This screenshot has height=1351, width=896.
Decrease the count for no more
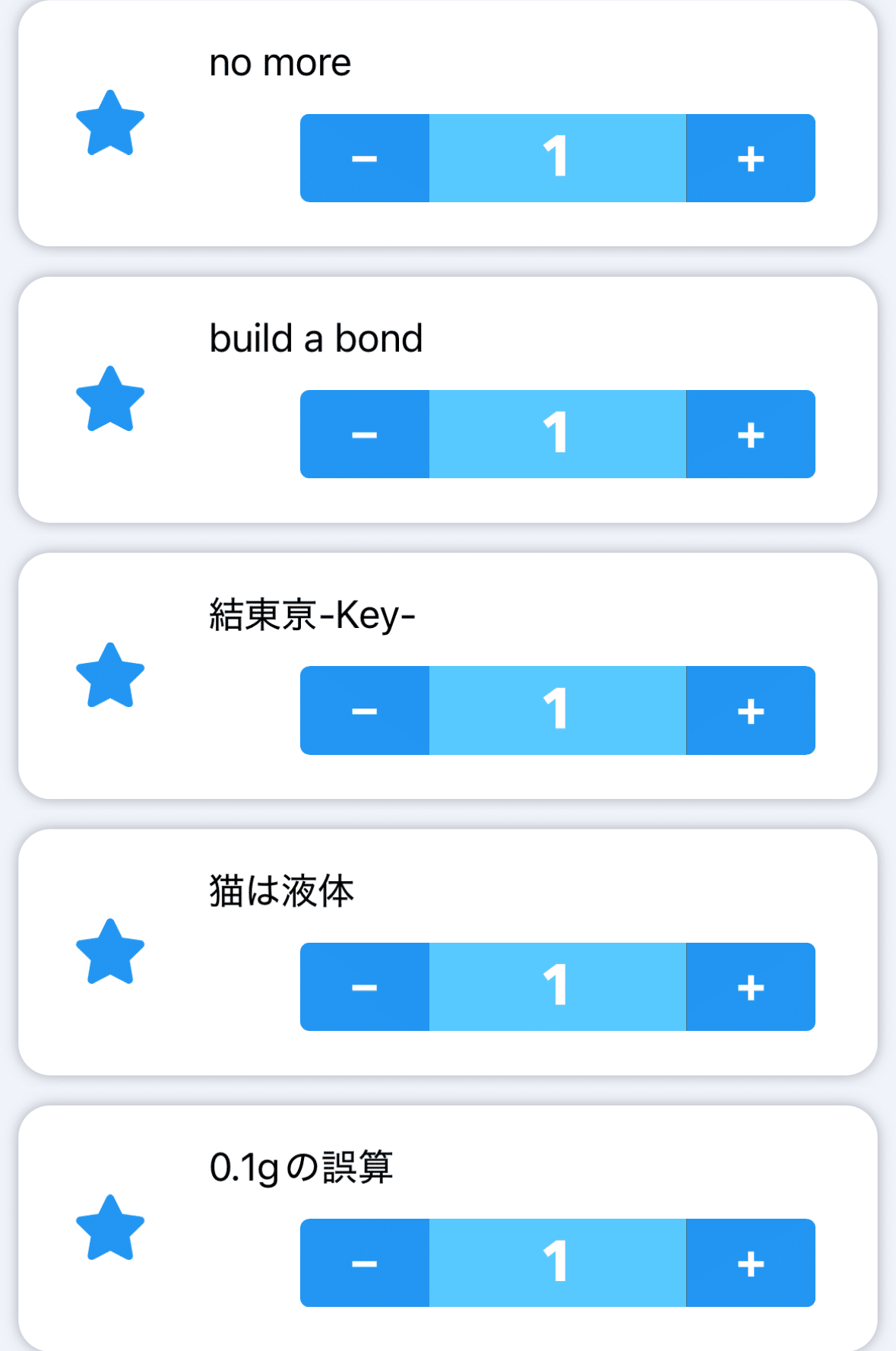coord(365,158)
